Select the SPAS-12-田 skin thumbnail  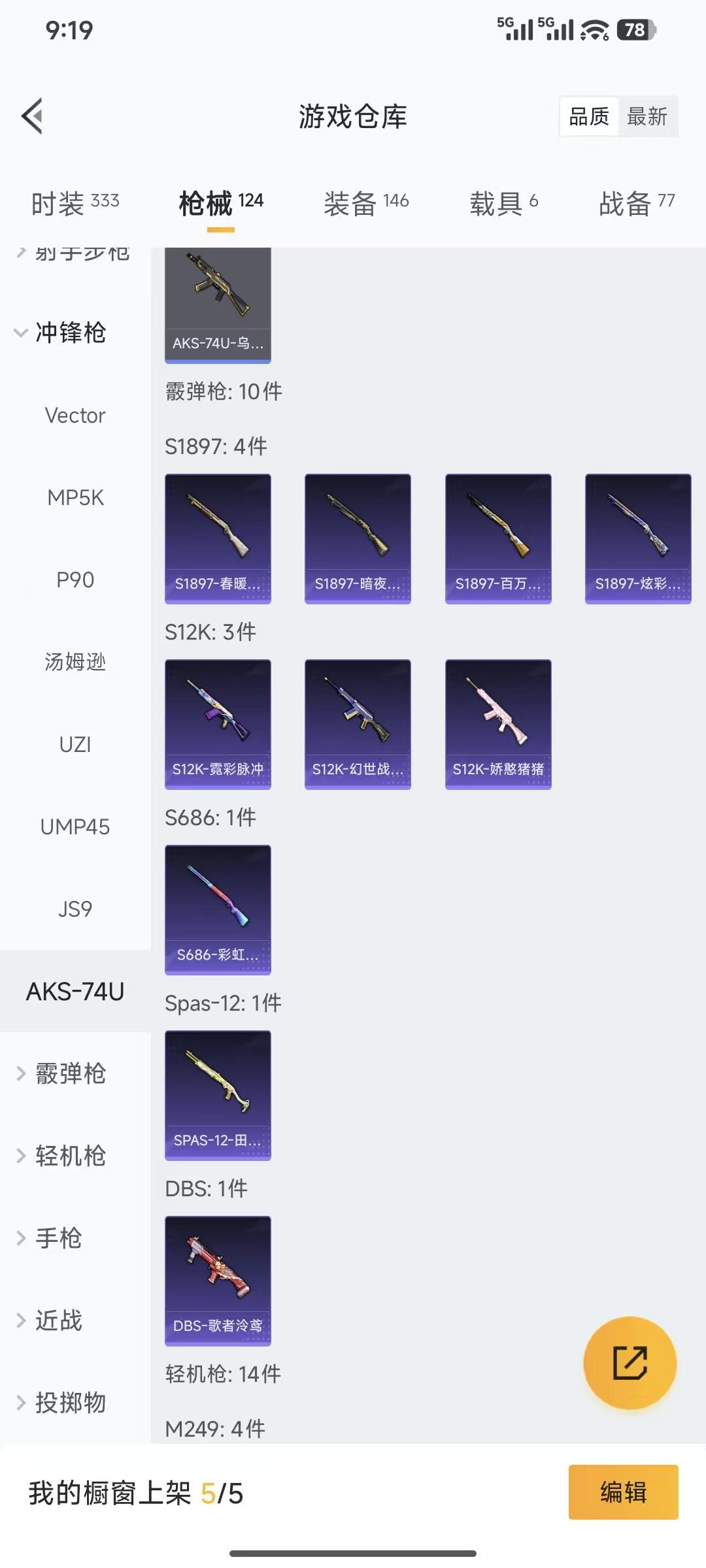tap(218, 1096)
